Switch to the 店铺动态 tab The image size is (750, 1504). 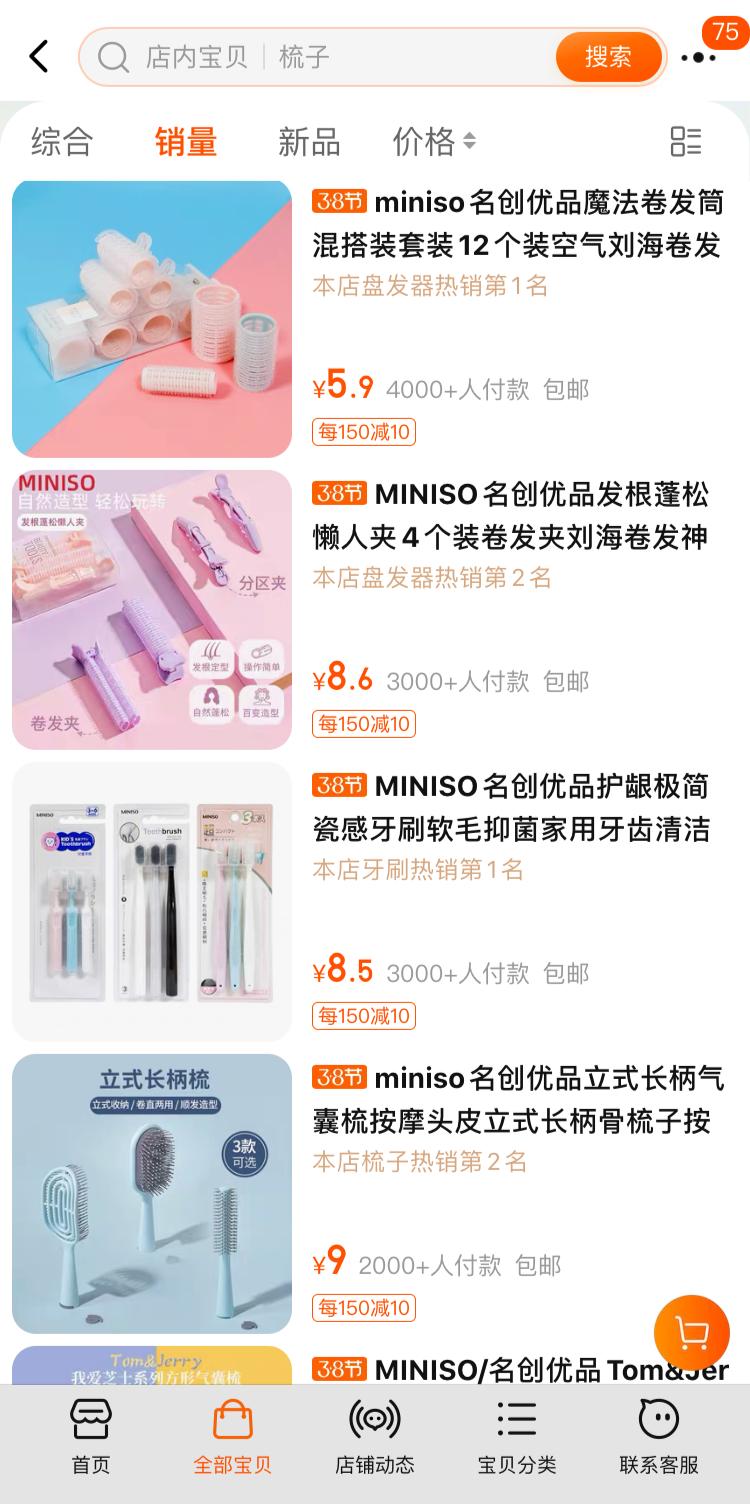click(375, 1436)
